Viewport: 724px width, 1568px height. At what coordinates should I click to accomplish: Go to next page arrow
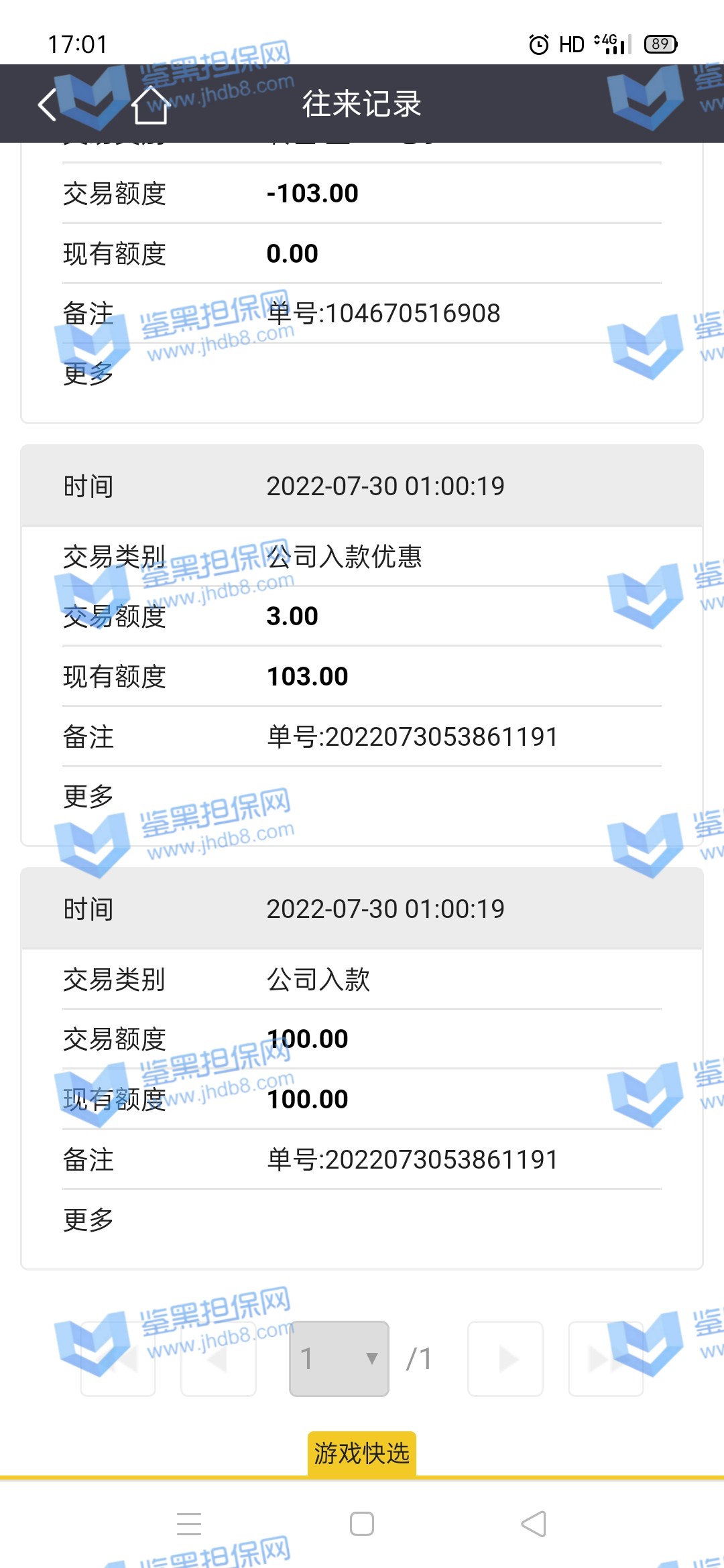tap(505, 1359)
